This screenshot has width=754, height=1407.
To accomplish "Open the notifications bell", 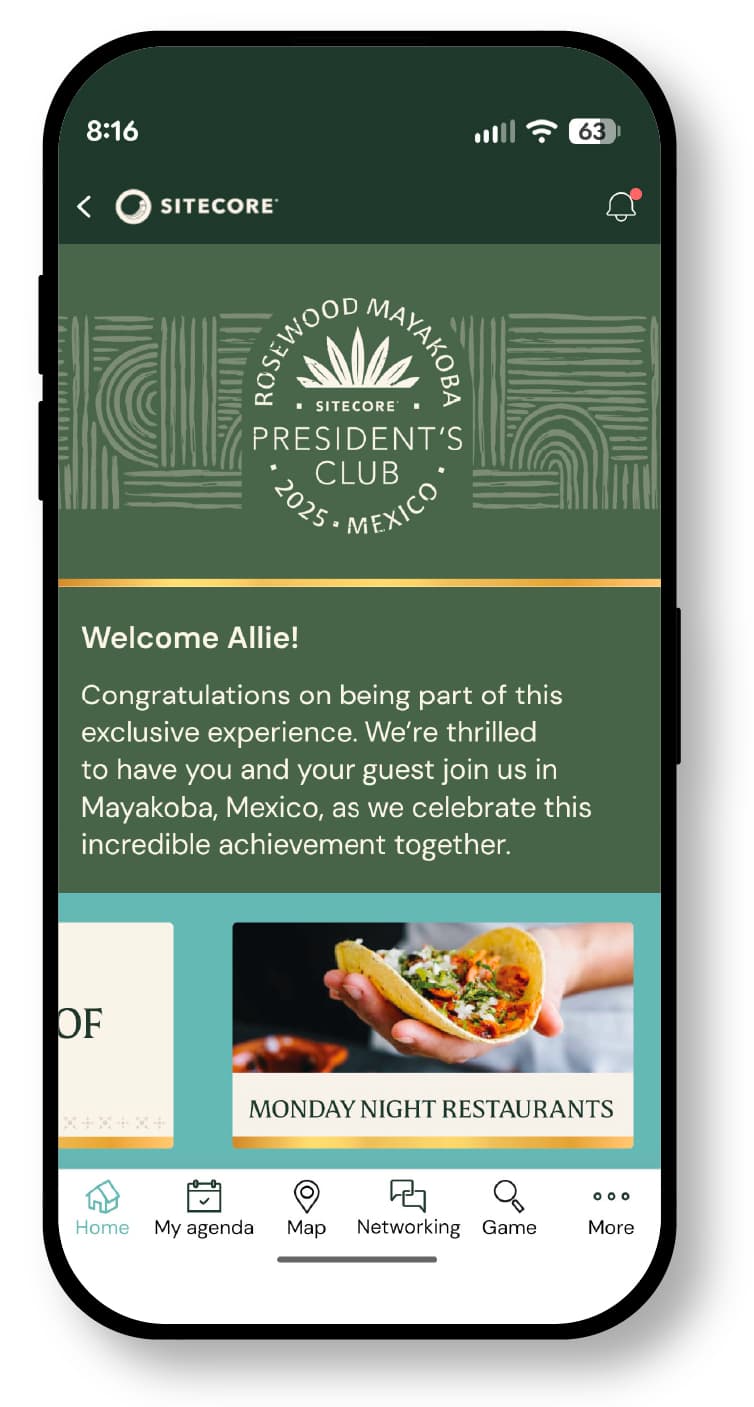I will (621, 206).
